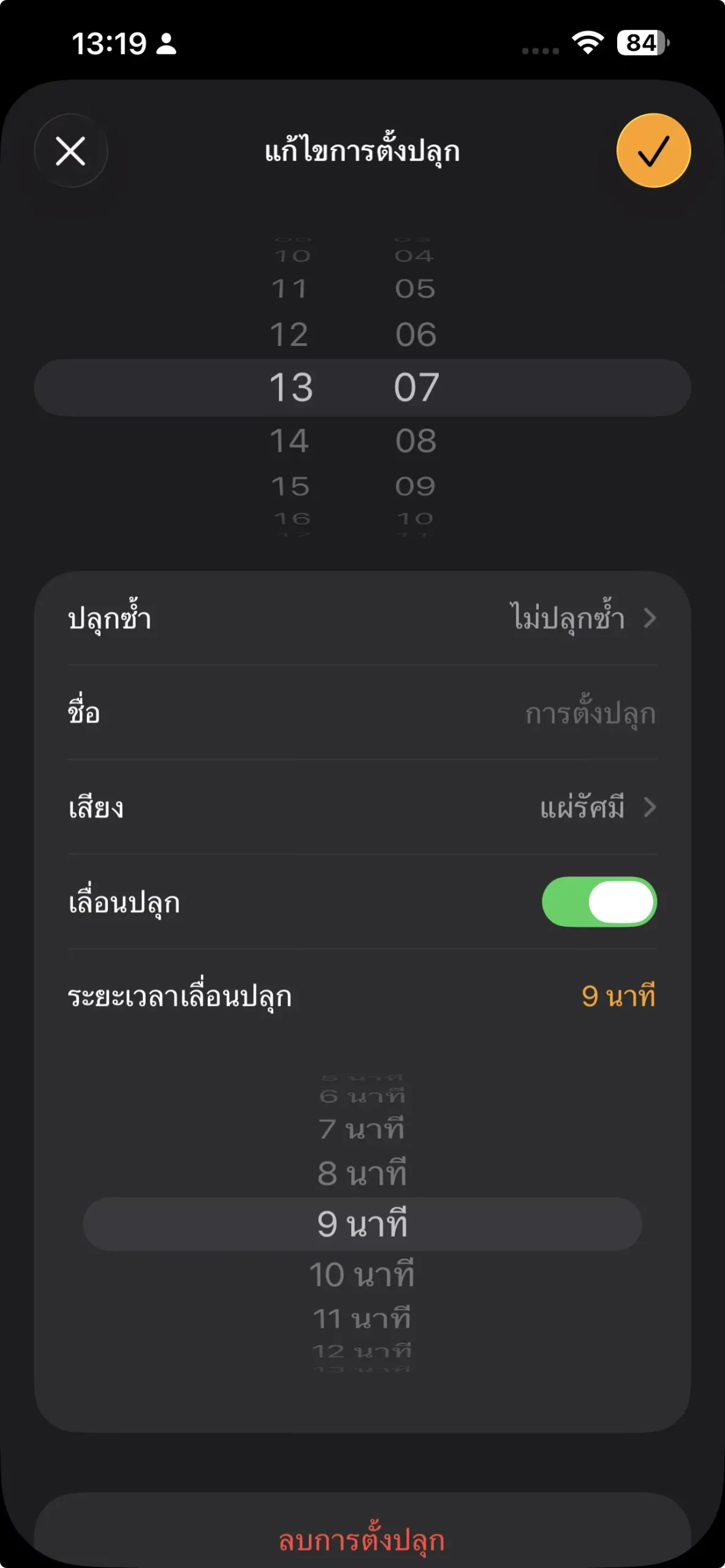The width and height of the screenshot is (725, 1568).
Task: Choose 10 นาที snooze duration
Action: 362,1275
